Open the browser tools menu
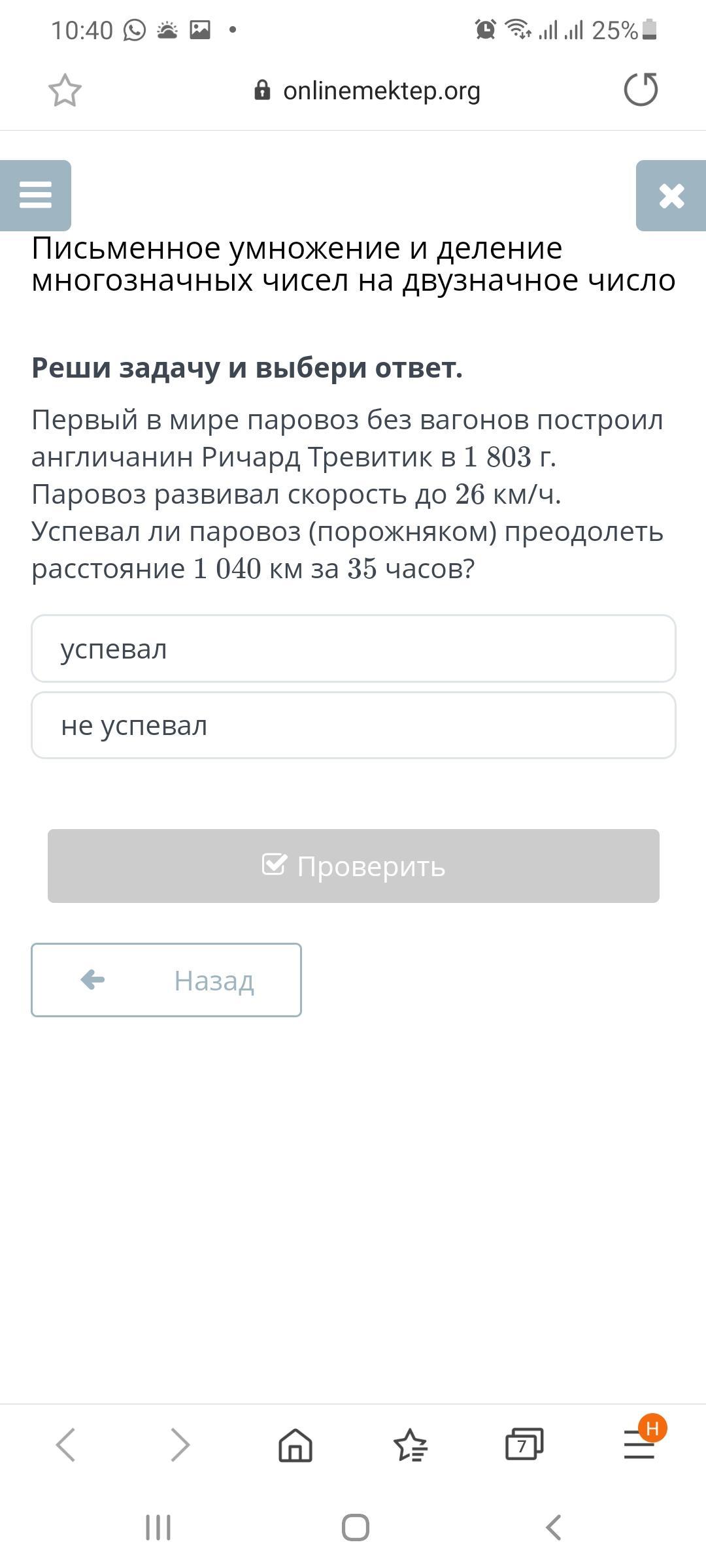 point(639,1445)
